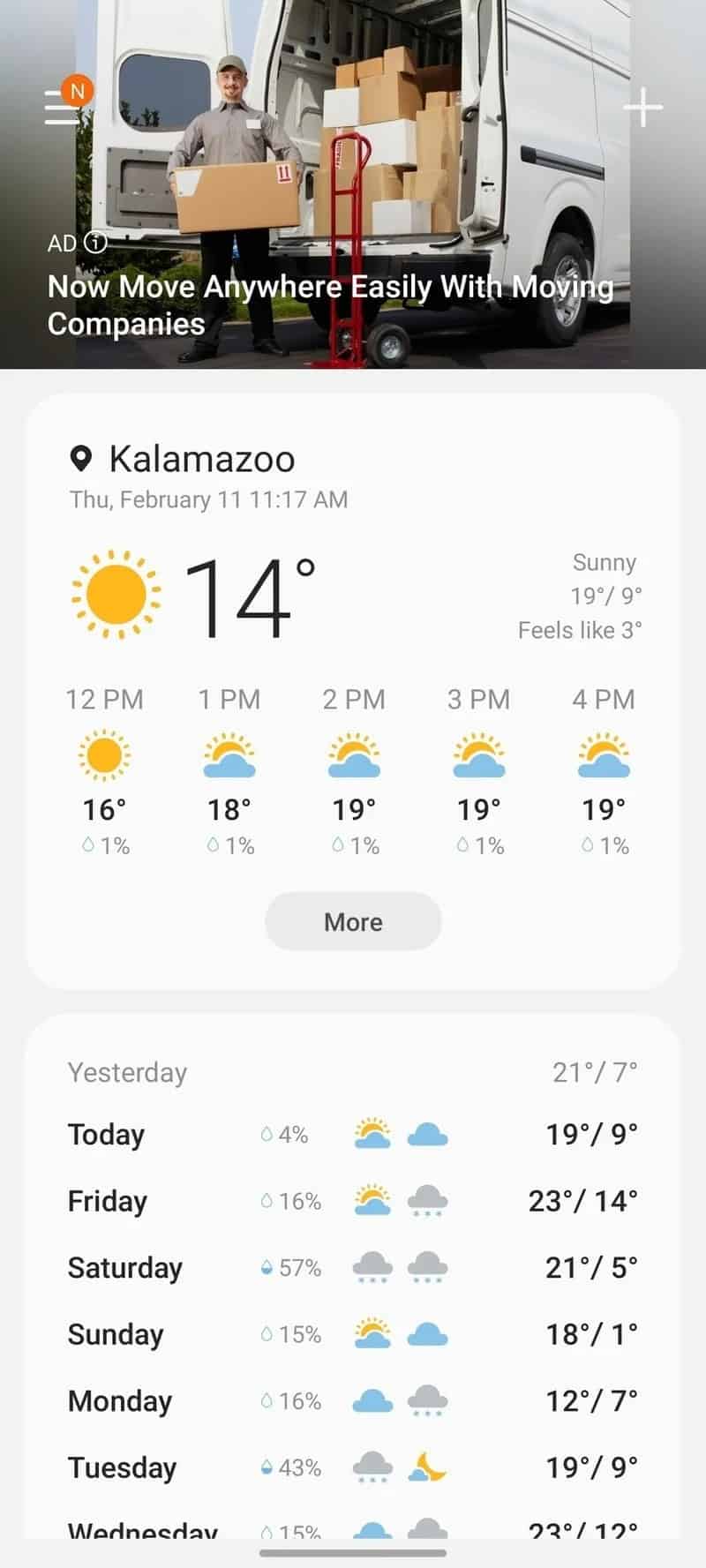Screen dimensions: 706x1568
Task: Select the Sunday forecast row
Action: click(x=353, y=1334)
